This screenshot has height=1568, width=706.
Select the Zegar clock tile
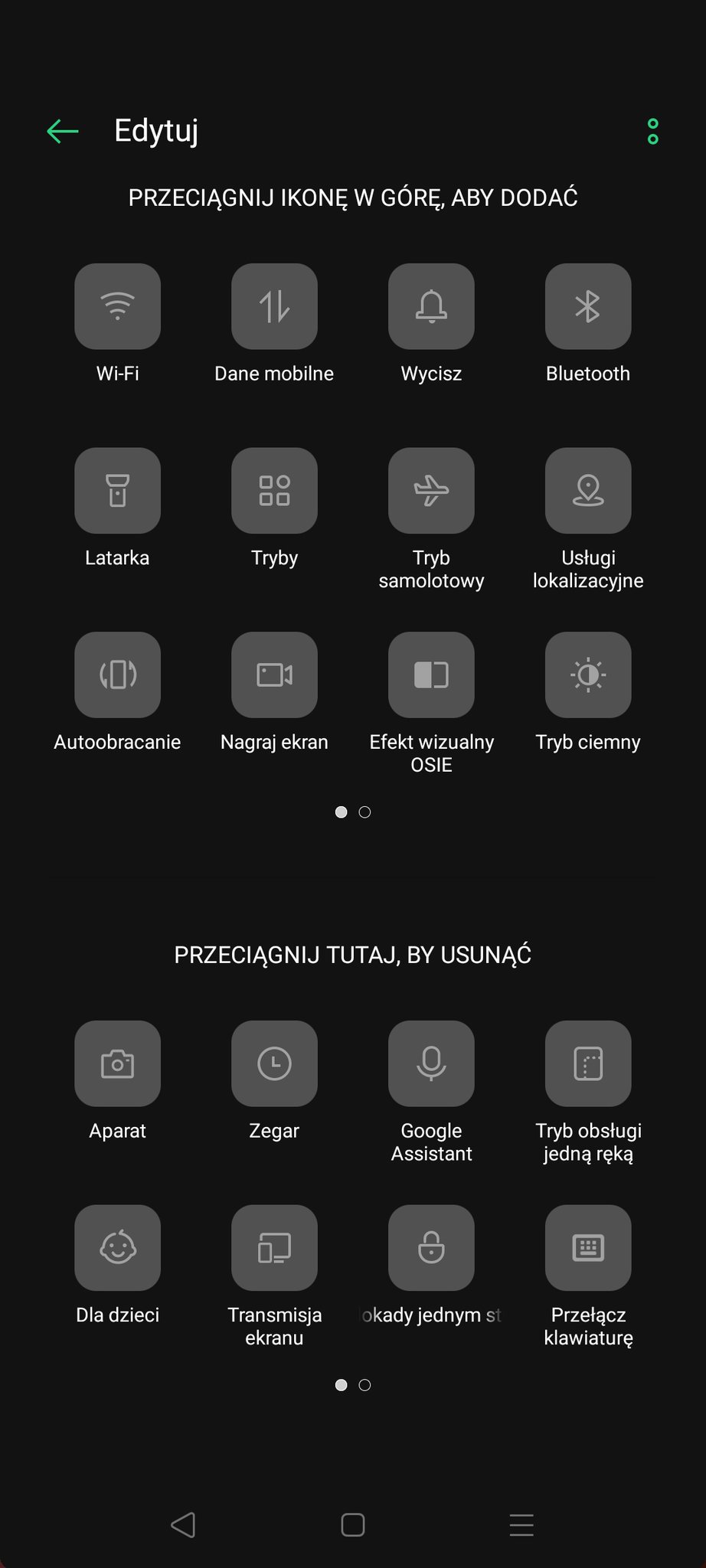(274, 1064)
